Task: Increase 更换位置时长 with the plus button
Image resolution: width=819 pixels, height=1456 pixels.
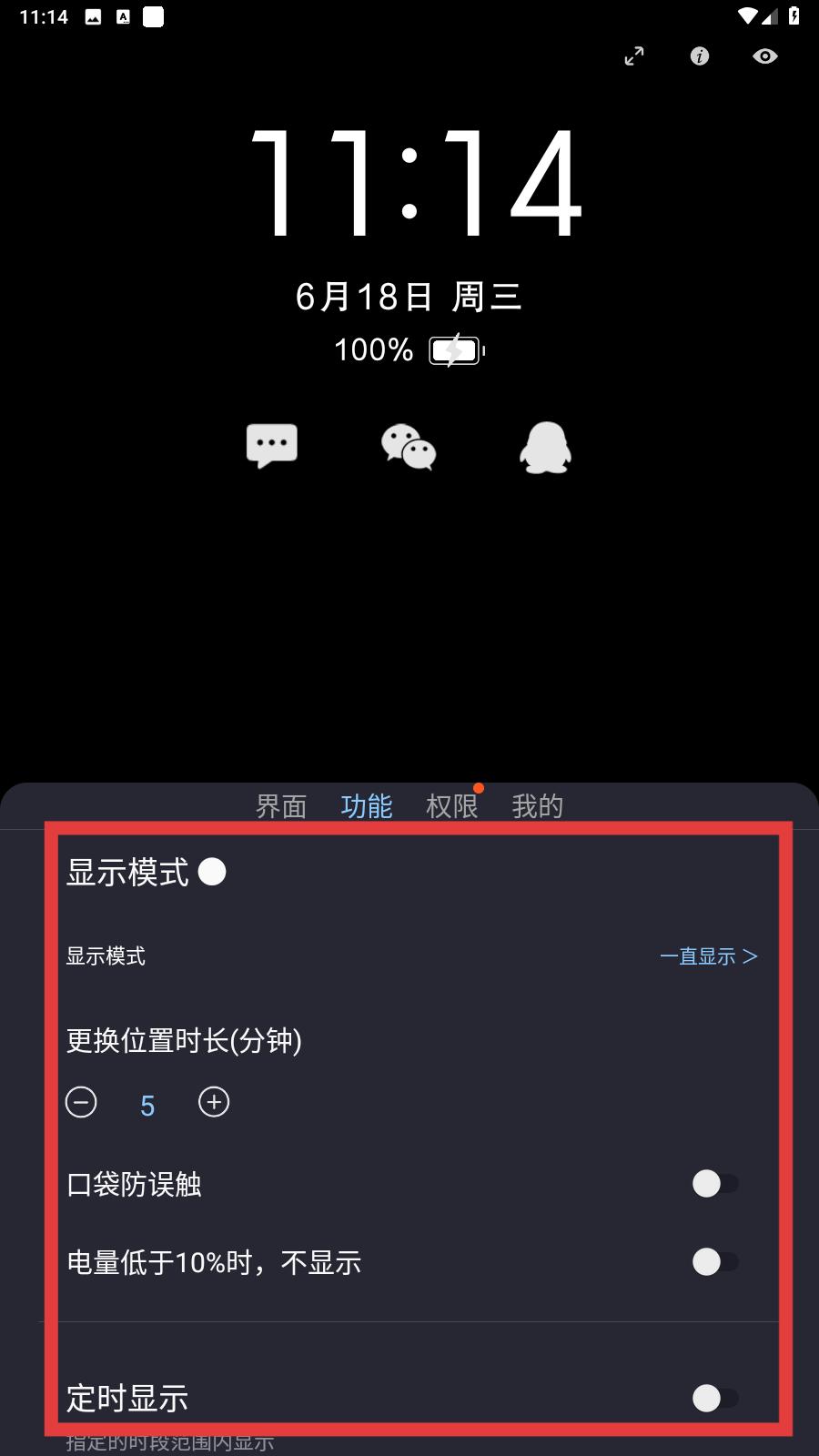Action: coord(214,1103)
